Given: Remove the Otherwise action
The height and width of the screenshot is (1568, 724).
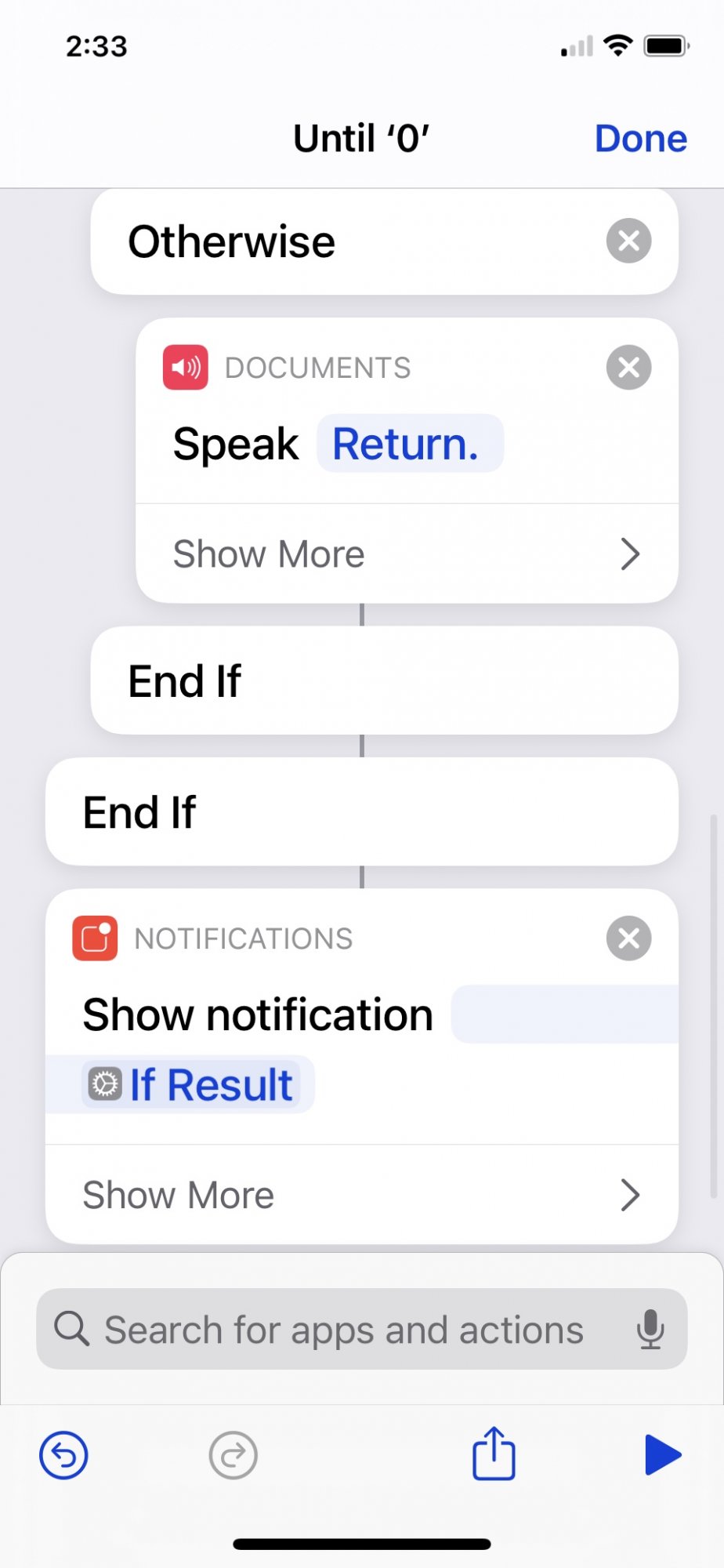Looking at the screenshot, I should coord(628,241).
